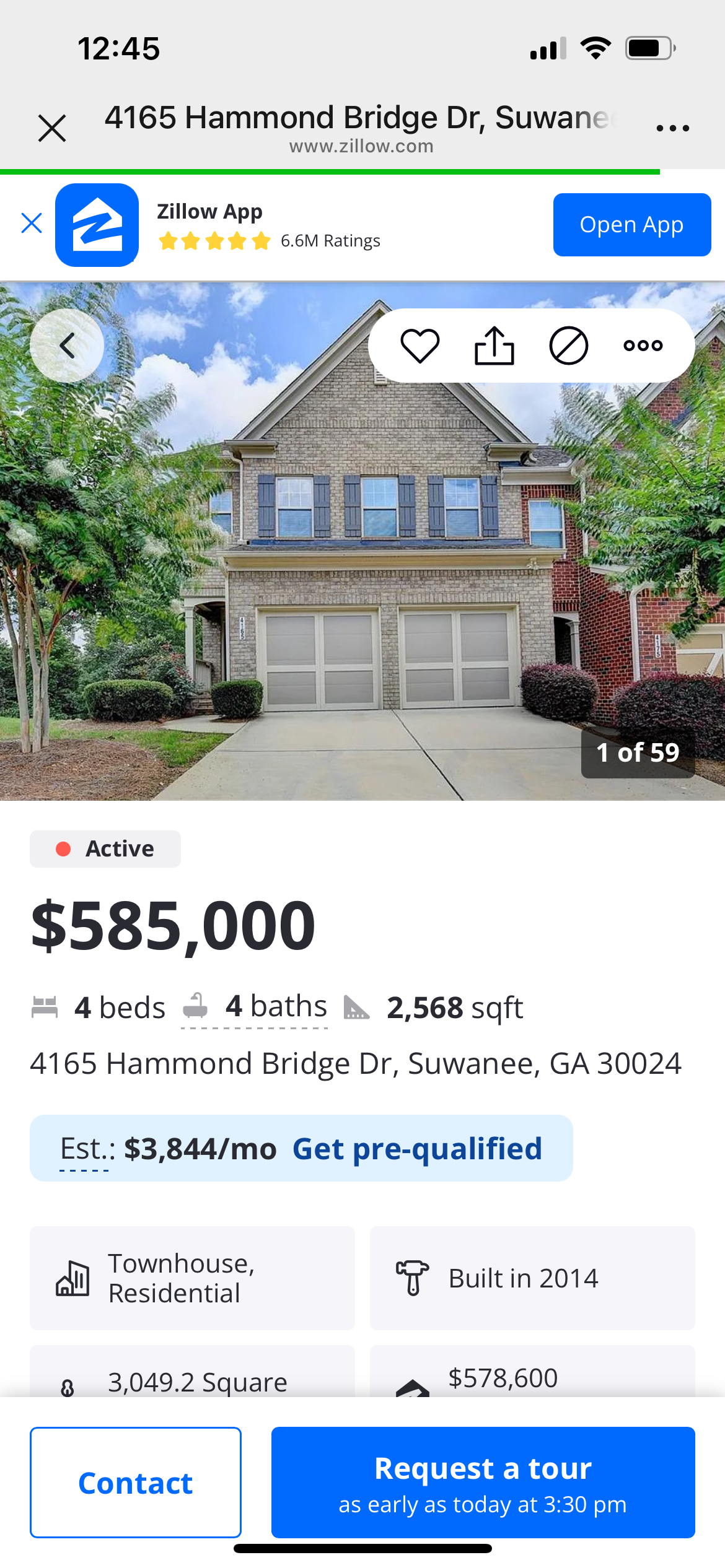This screenshot has width=725, height=1568.
Task: Tap the Open App button
Action: [631, 225]
